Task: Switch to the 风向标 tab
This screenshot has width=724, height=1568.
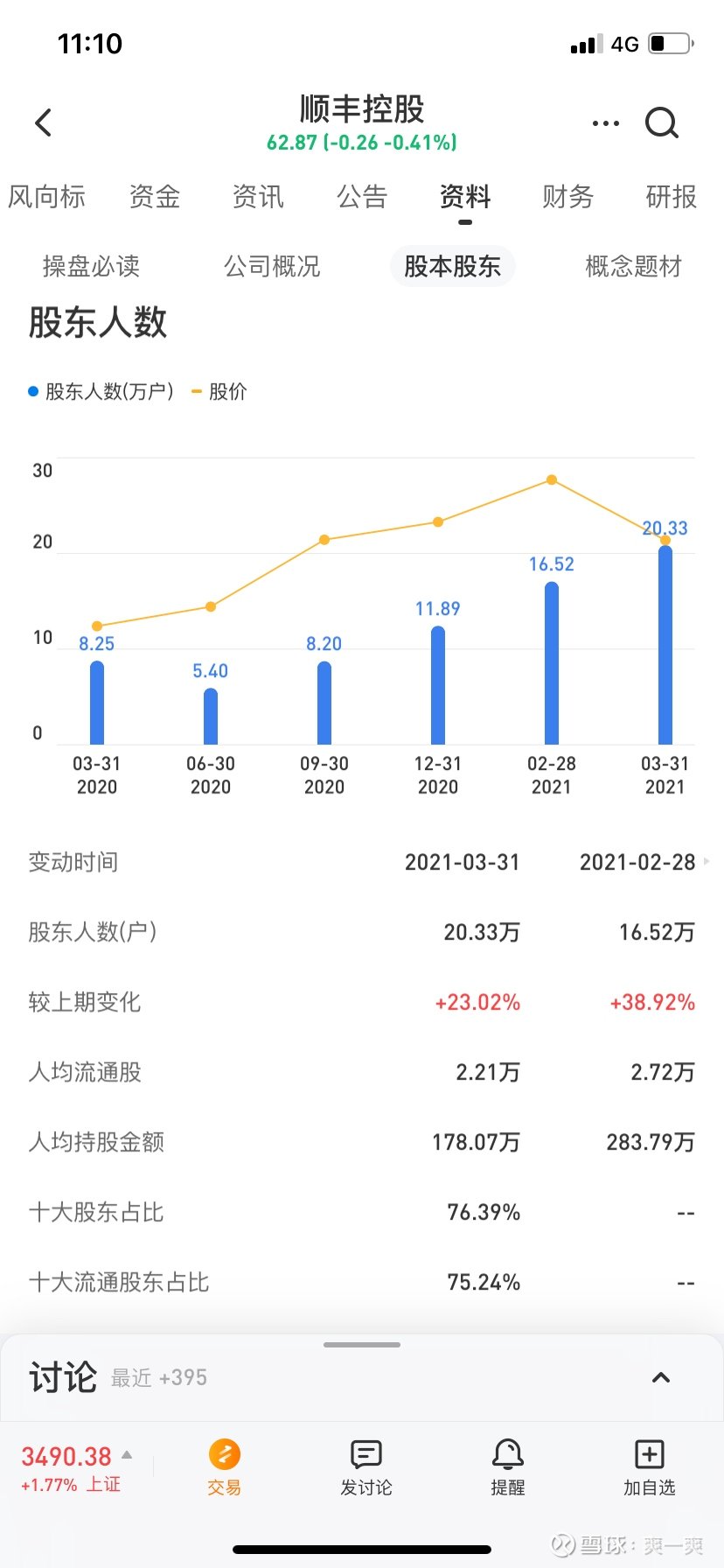Action: [47, 197]
